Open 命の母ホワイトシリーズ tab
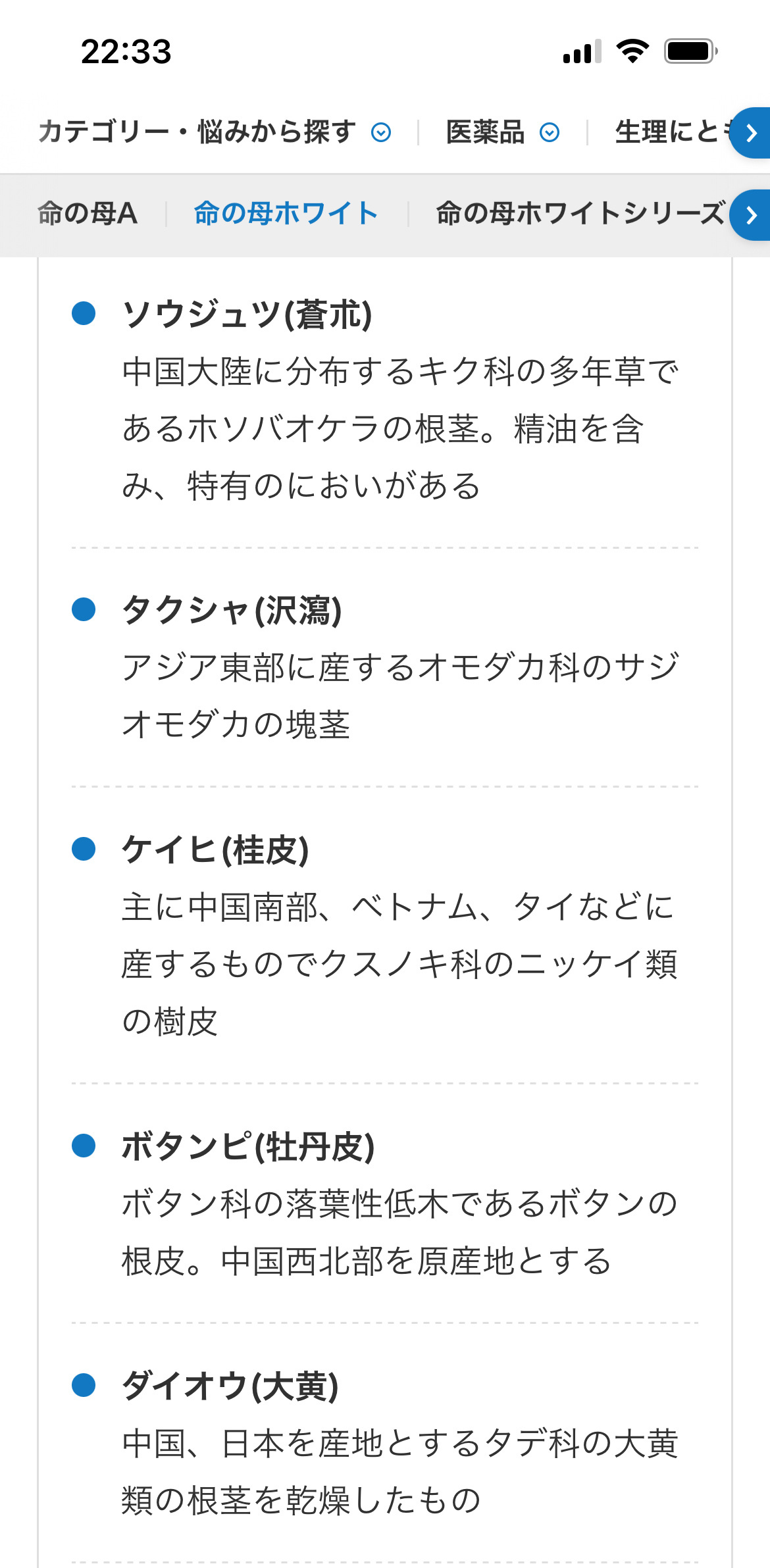770x1568 pixels. pos(579,214)
